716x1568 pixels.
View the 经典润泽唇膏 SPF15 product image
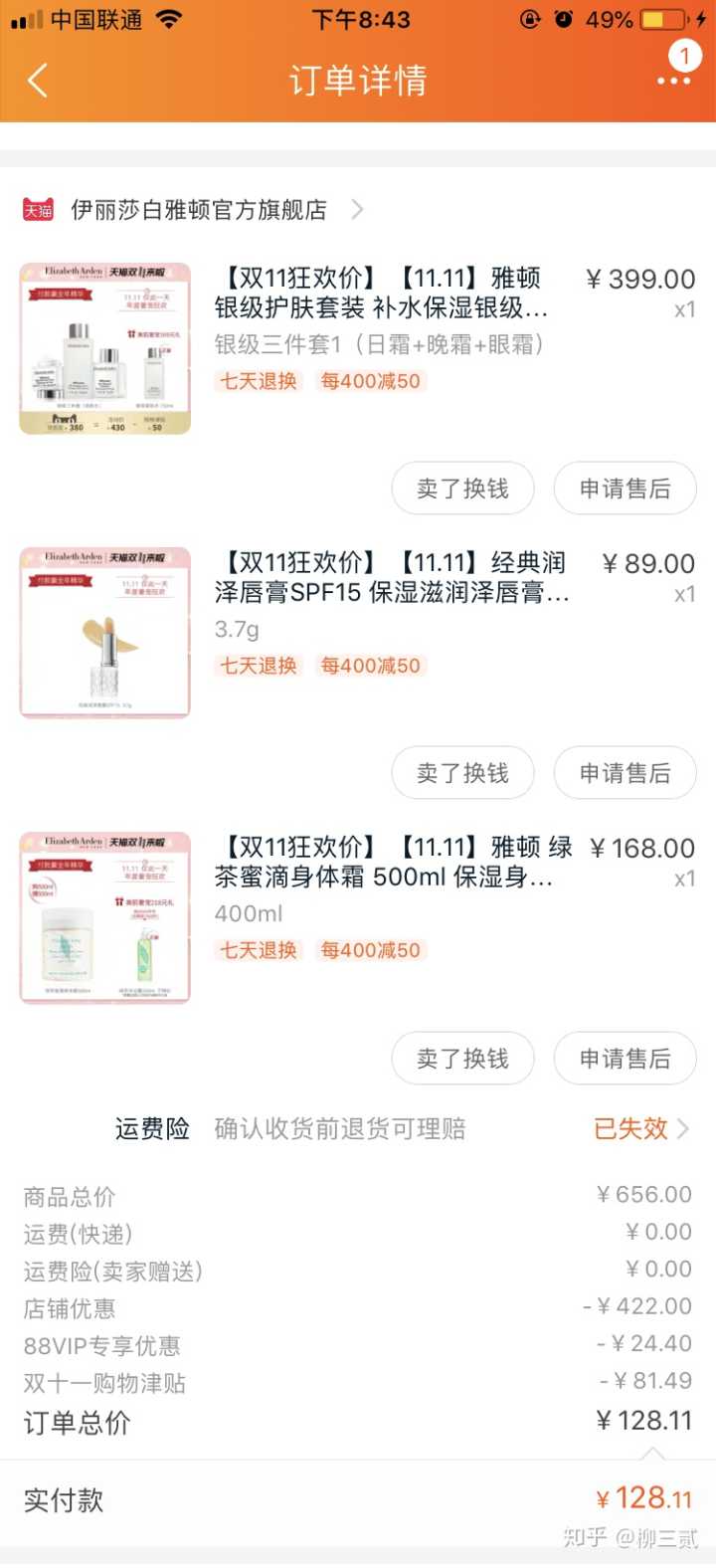(x=105, y=633)
